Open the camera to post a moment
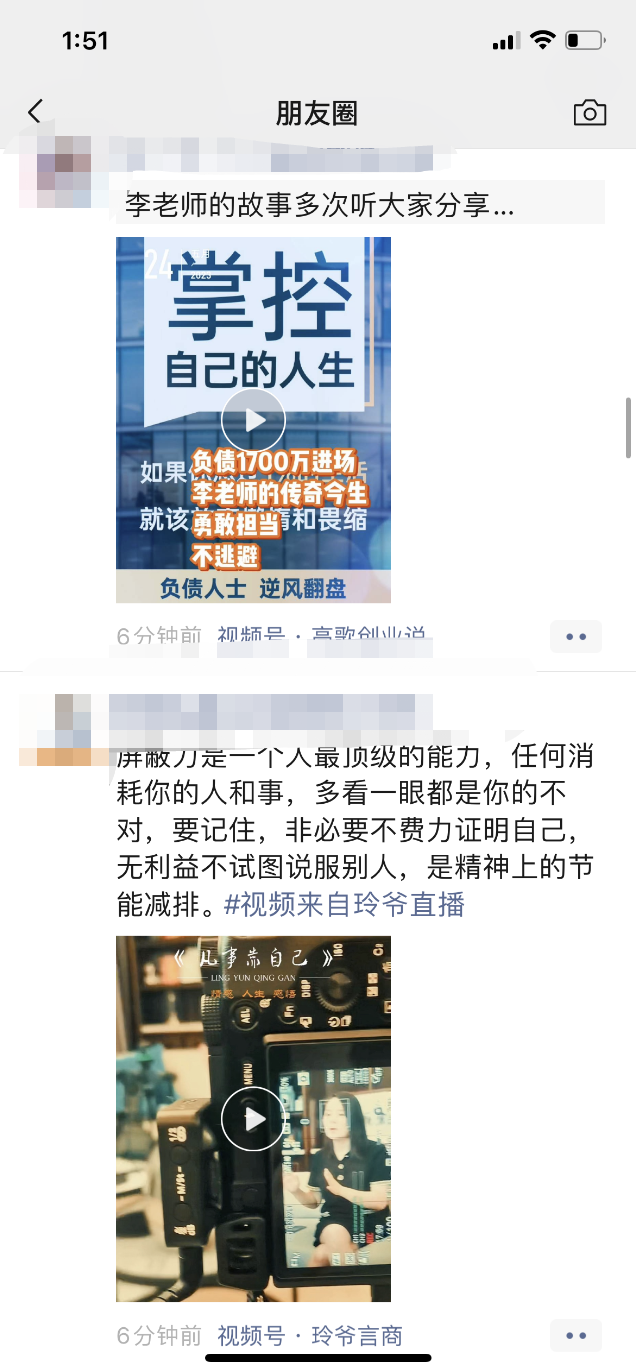The image size is (636, 1370). 590,113
